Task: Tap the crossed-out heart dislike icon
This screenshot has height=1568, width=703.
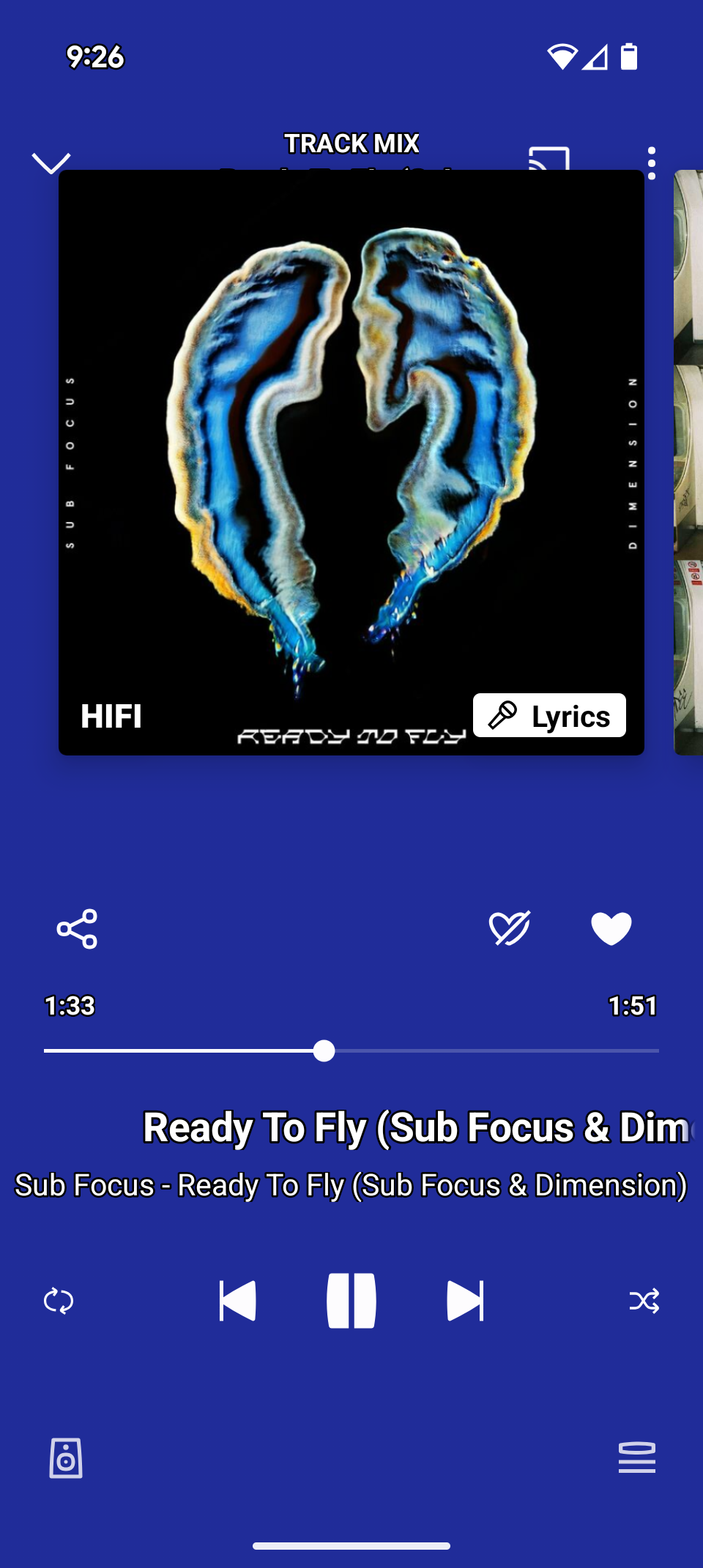Action: point(510,929)
